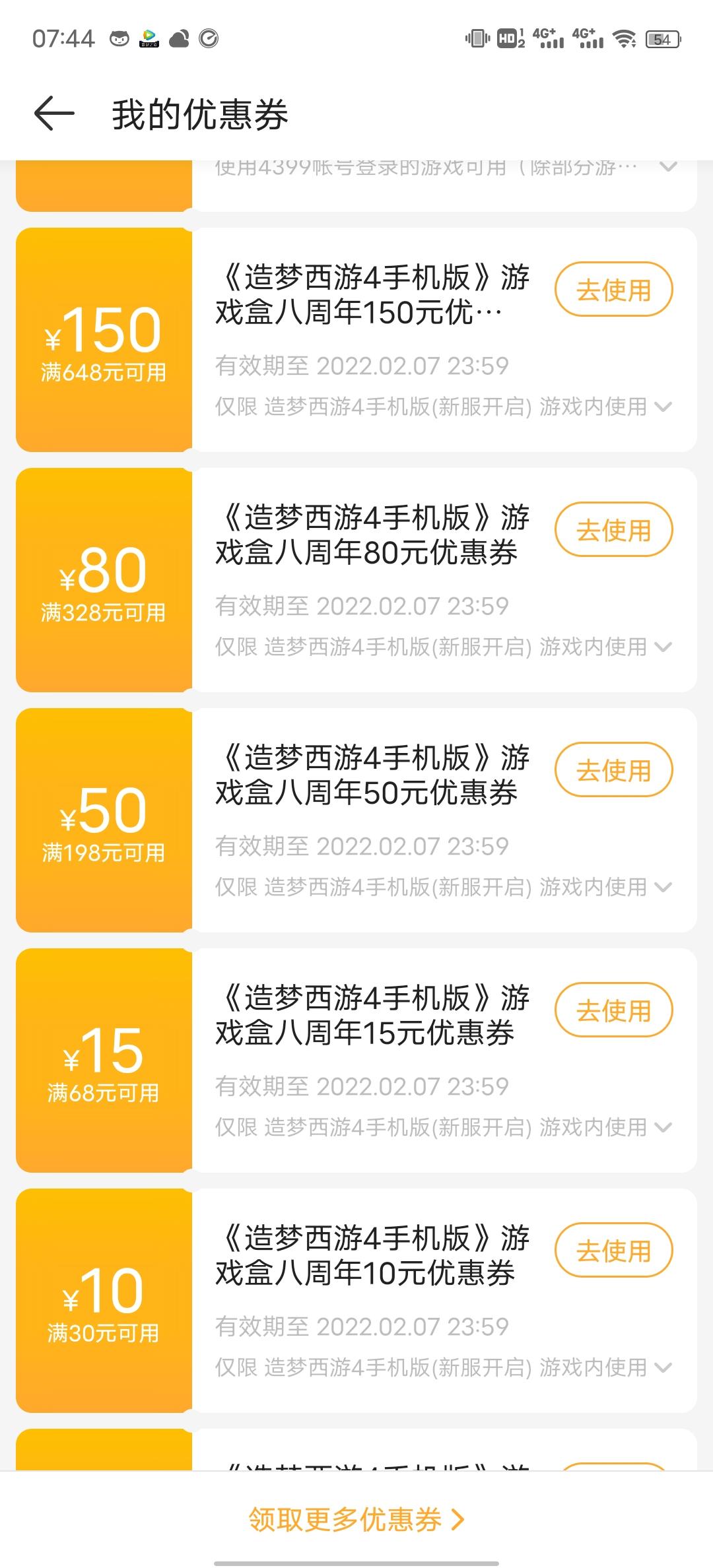Go back from 我的优惠券 page

pyautogui.click(x=54, y=114)
